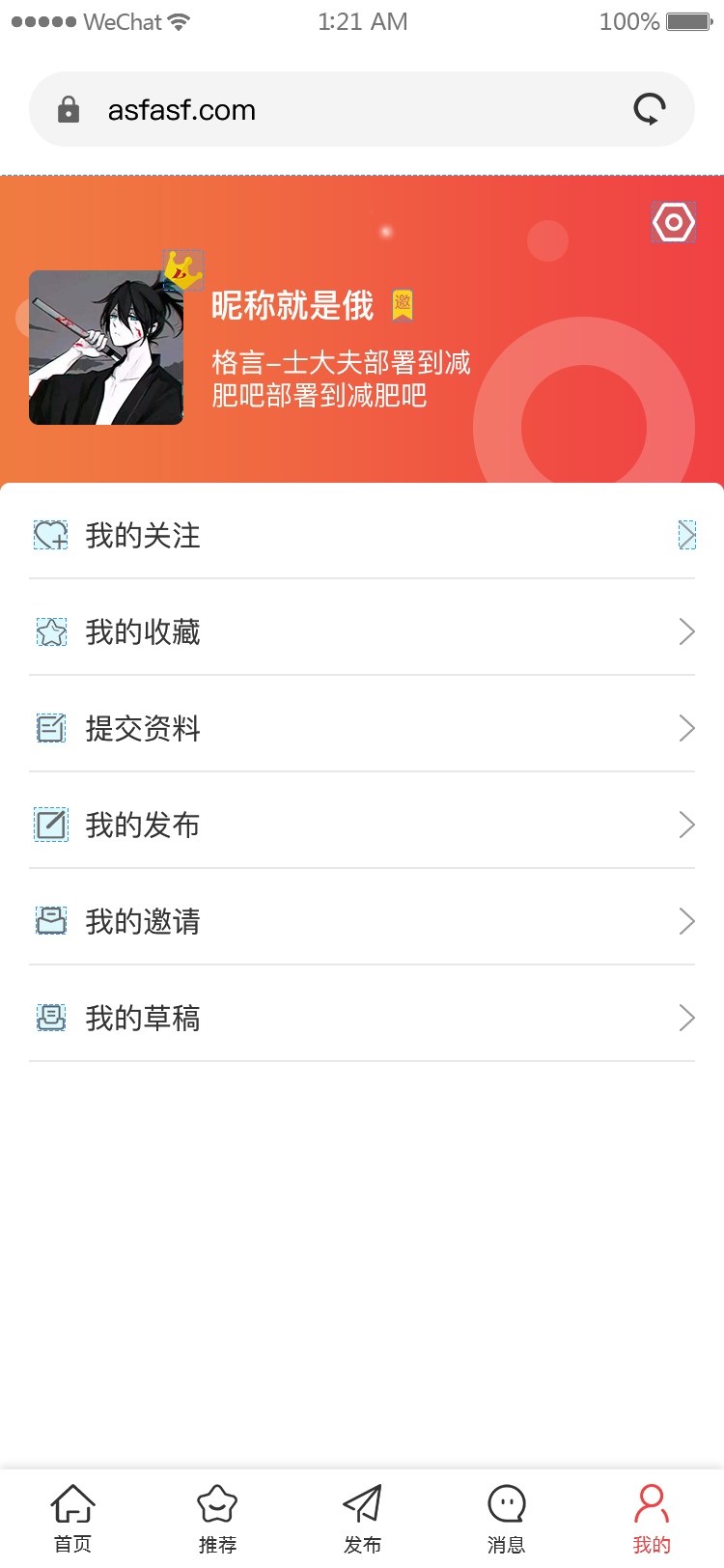Image resolution: width=724 pixels, height=1568 pixels.
Task: Open the profile avatar picture
Action: coord(106,348)
